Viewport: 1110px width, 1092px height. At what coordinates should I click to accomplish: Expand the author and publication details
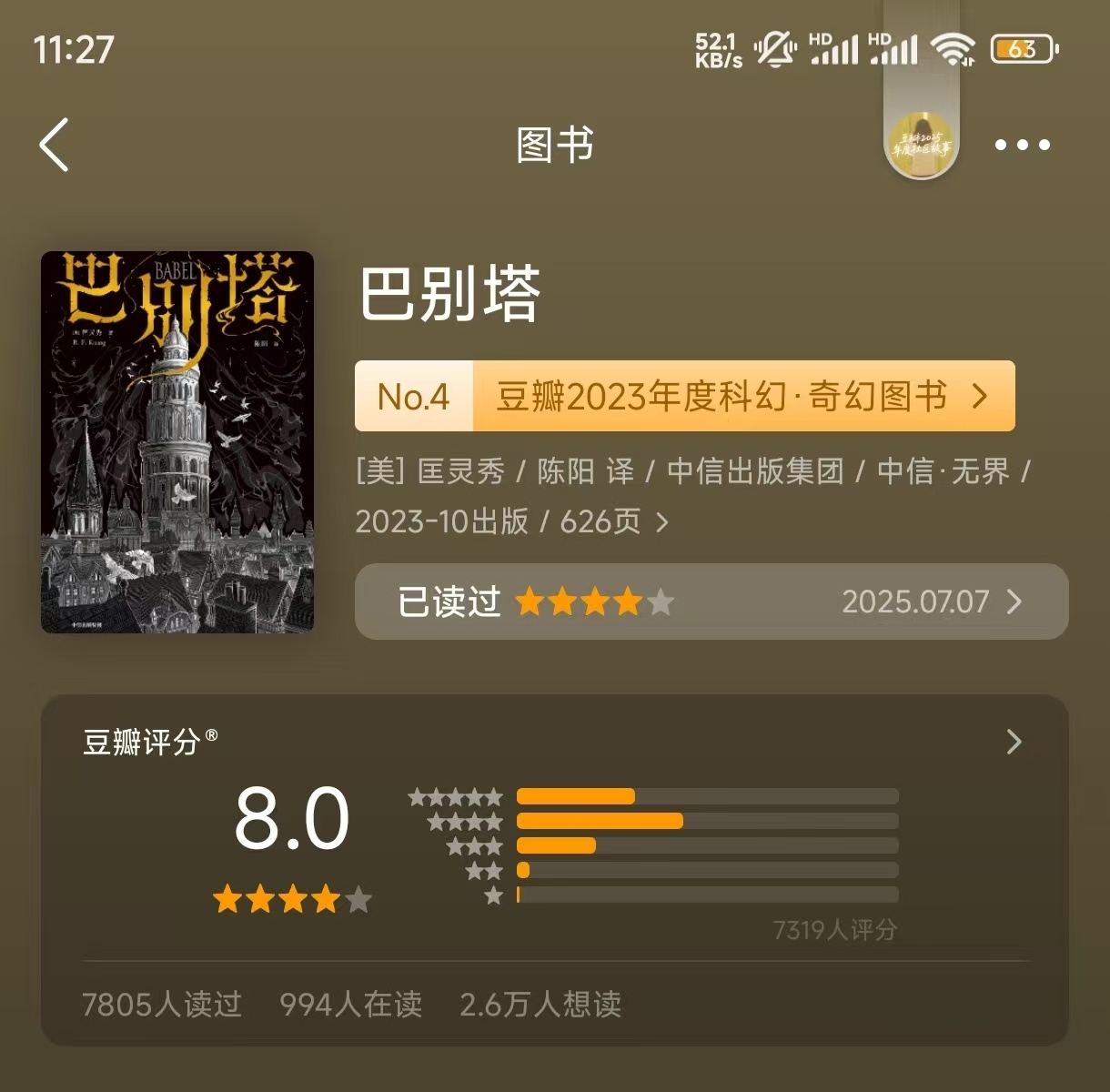click(661, 522)
